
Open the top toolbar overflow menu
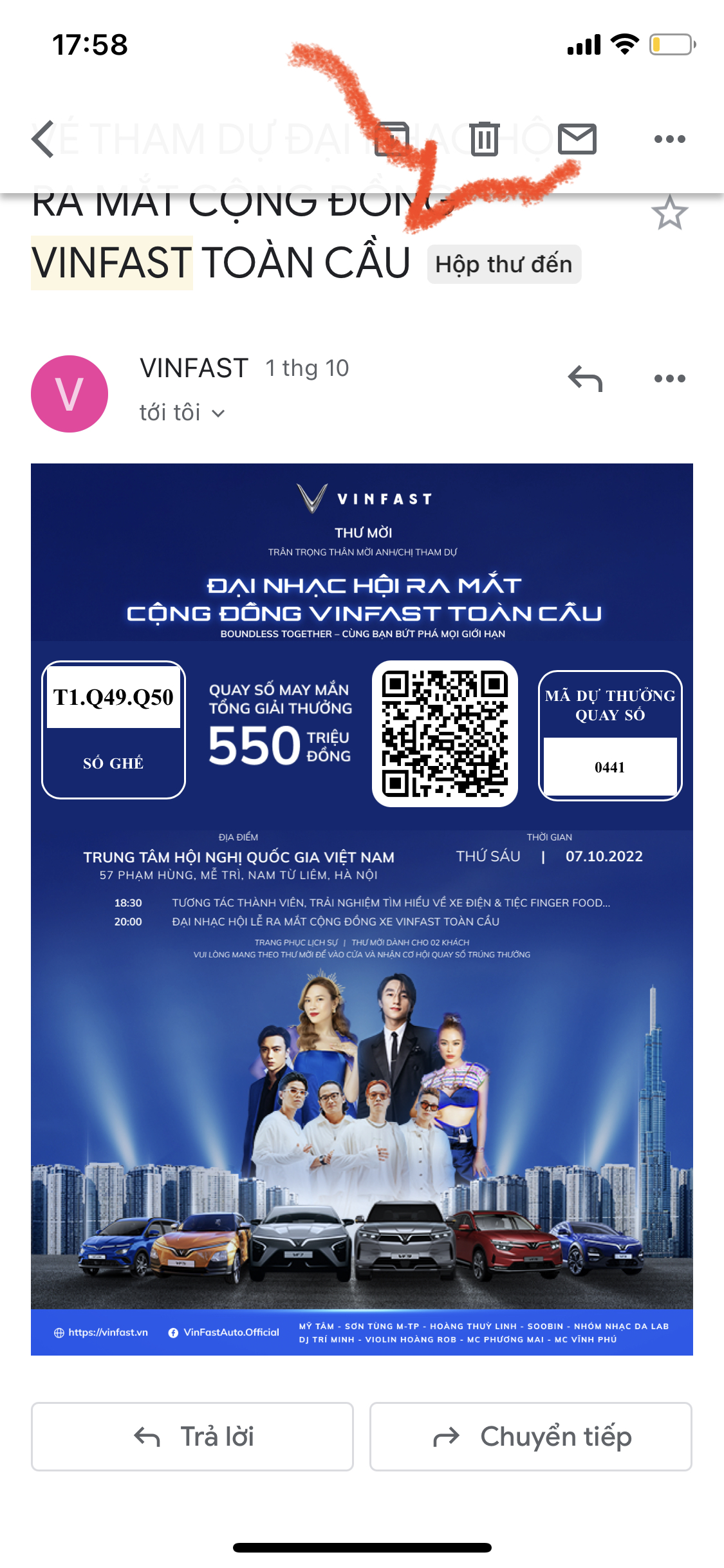click(x=669, y=138)
